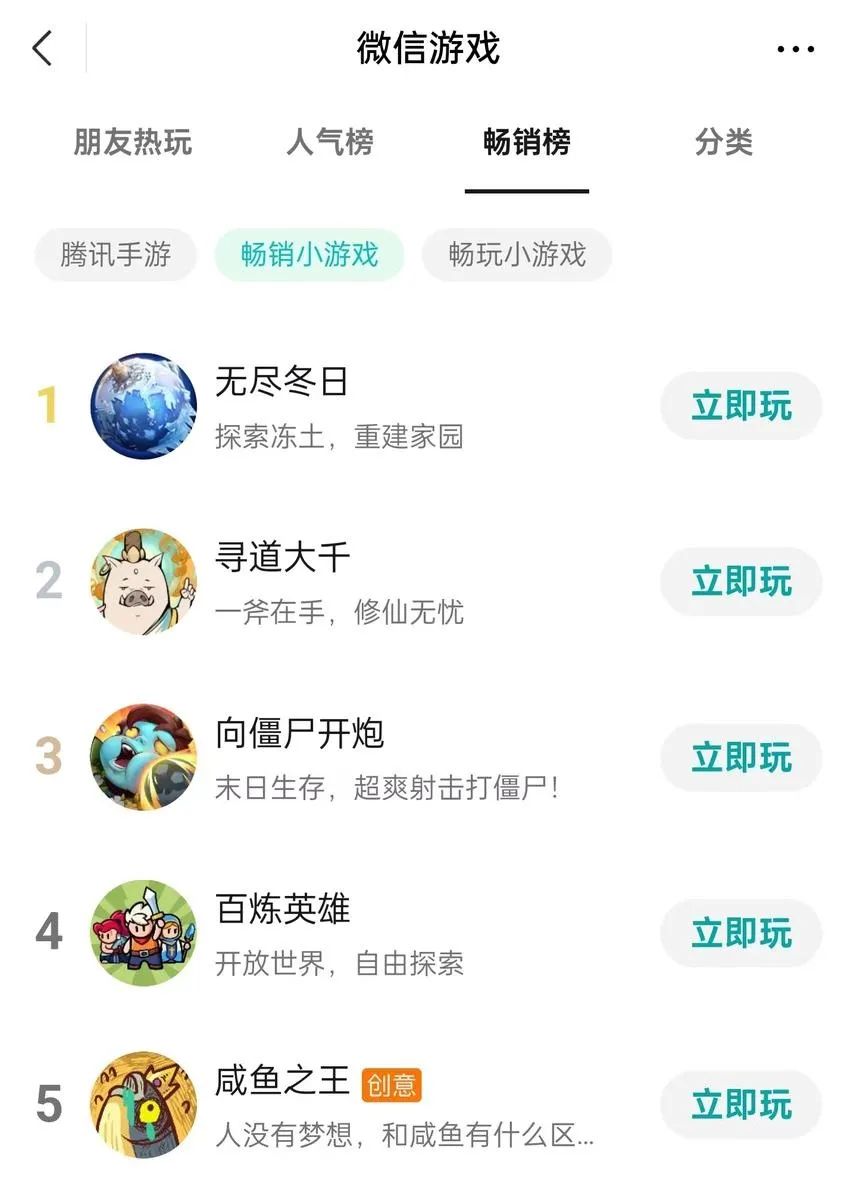Select the 畅销榜 tab
This screenshot has width=857, height=1180.
click(526, 142)
